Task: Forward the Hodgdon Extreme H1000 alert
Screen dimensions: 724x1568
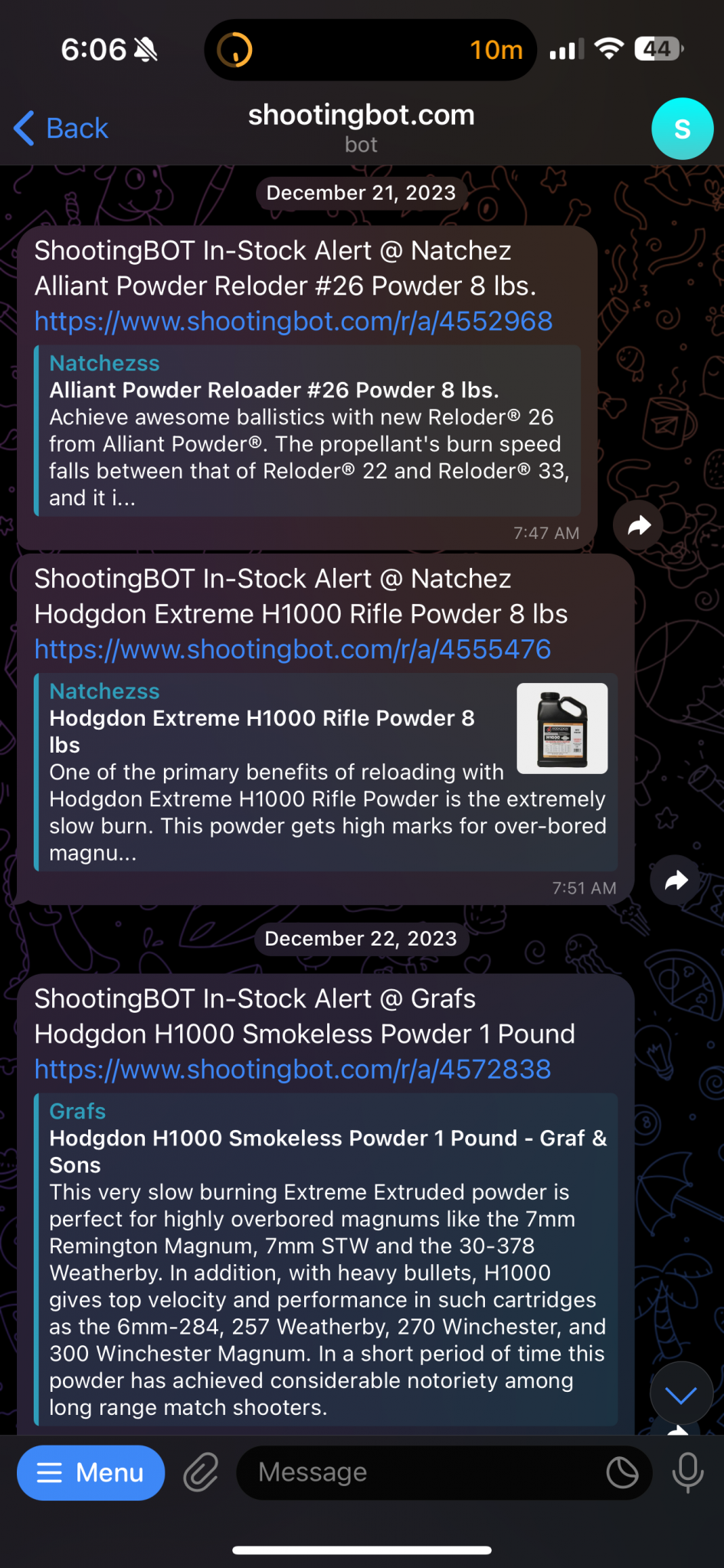Action: point(675,880)
